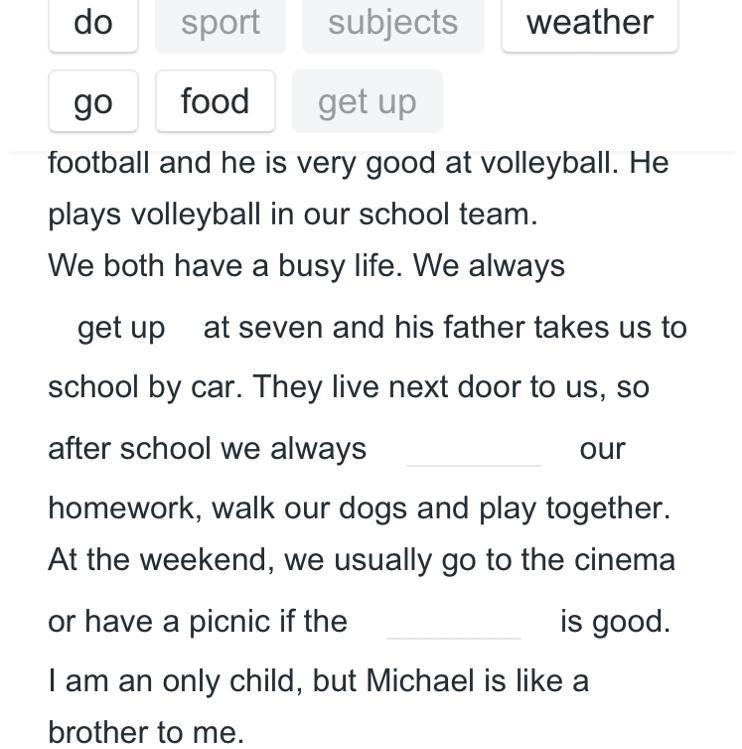Tap the "food" word chip
742x749 pixels.
point(215,101)
